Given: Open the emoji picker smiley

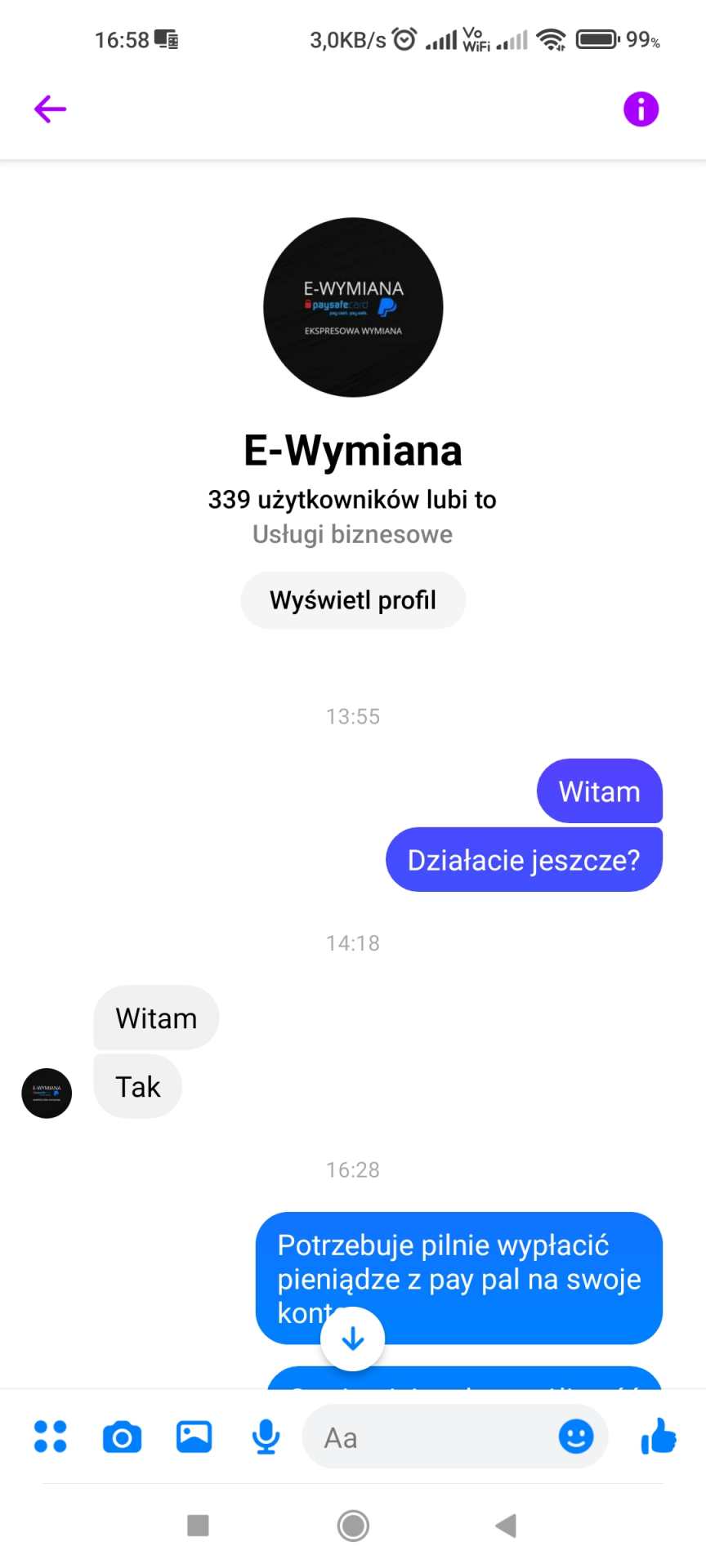Looking at the screenshot, I should pos(576,1436).
